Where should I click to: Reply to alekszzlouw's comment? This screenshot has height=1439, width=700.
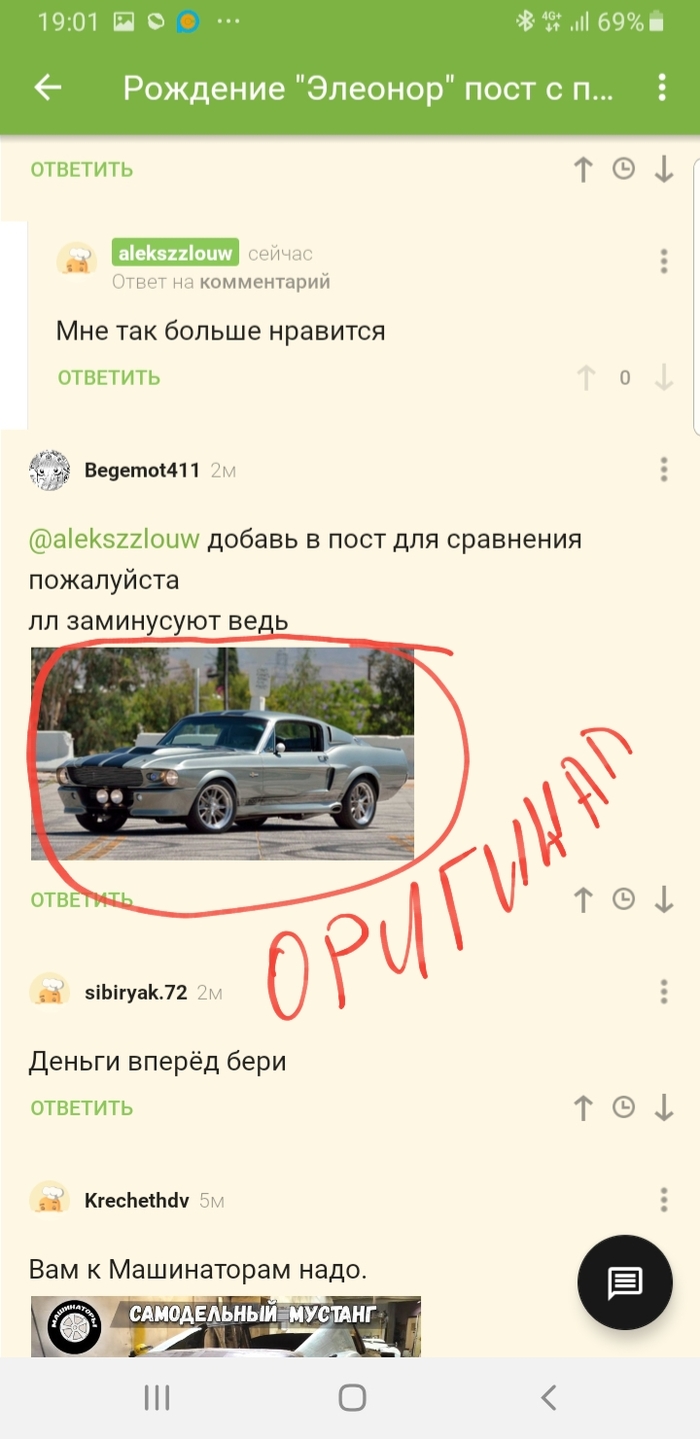(109, 377)
